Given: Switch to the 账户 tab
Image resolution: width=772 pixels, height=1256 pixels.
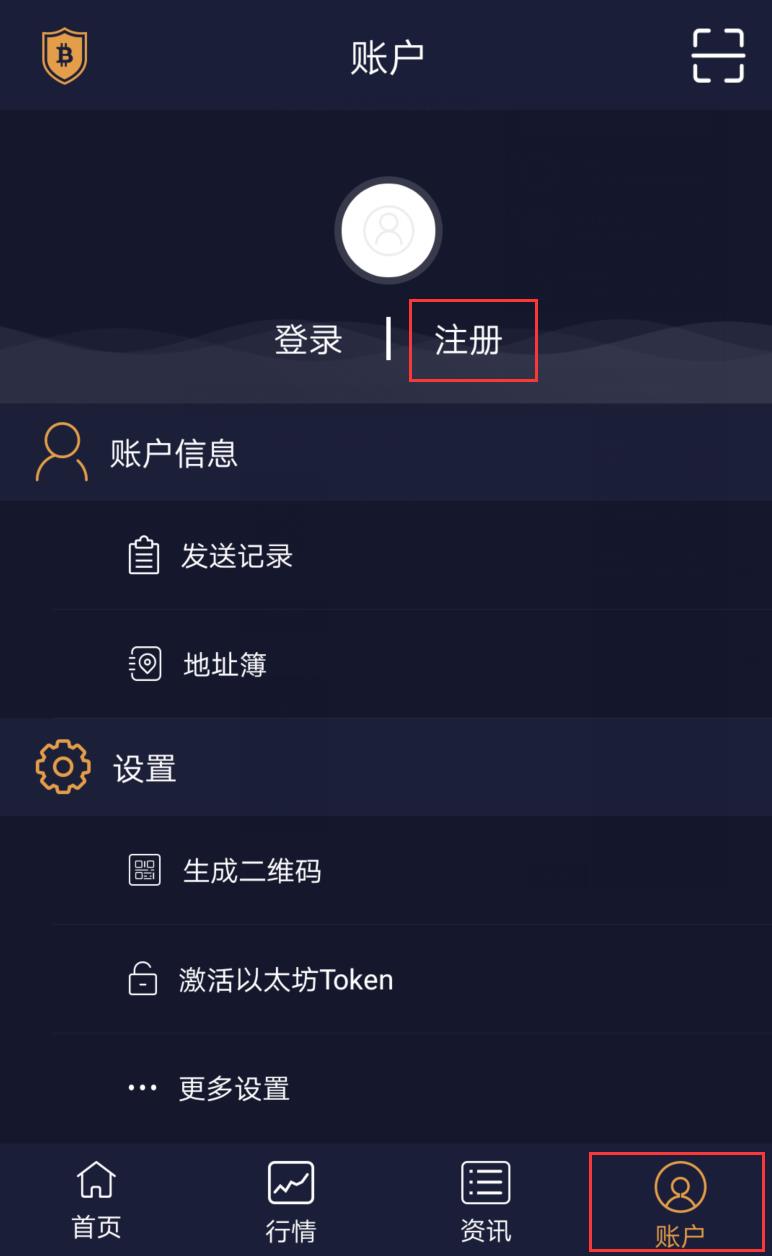Looking at the screenshot, I should pos(677,1198).
